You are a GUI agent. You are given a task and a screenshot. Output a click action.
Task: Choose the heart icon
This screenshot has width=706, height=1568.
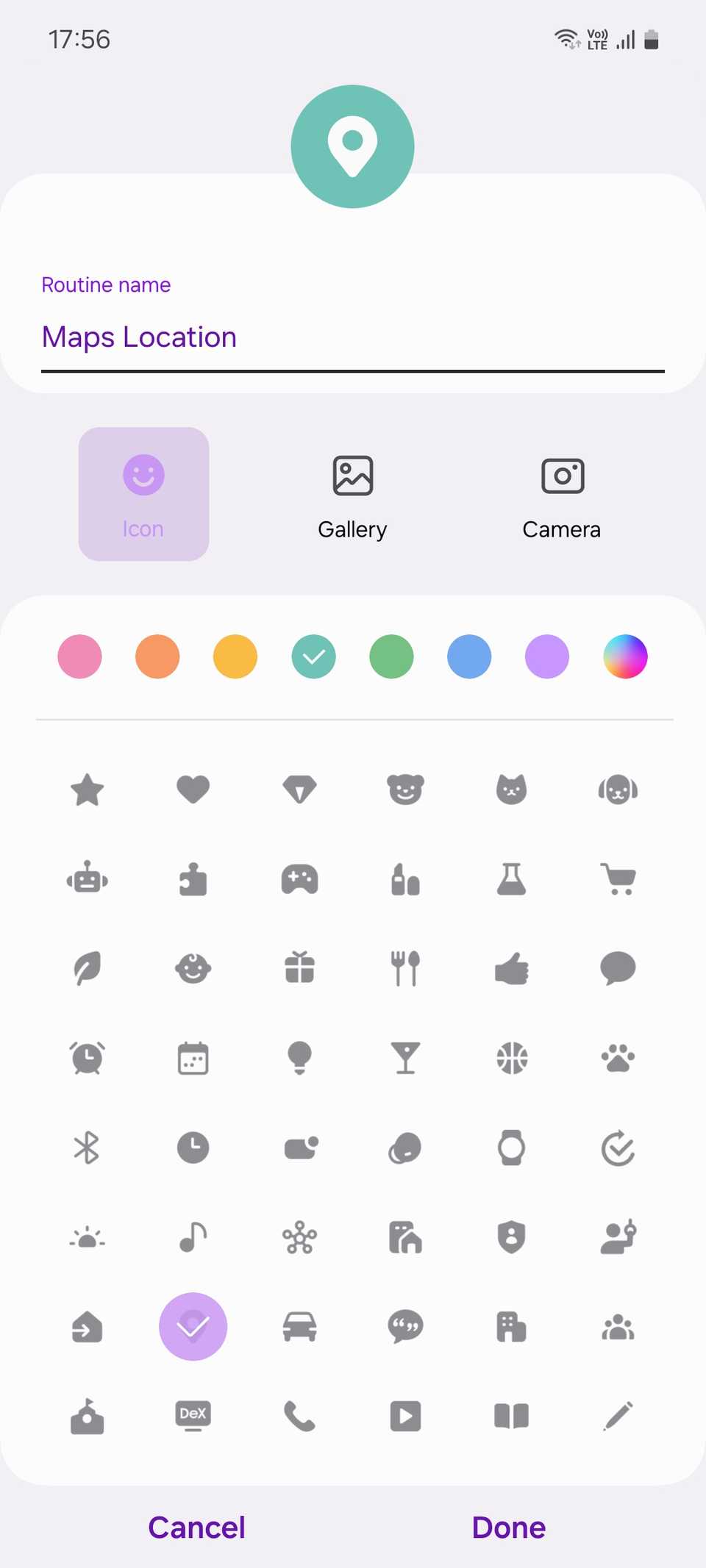(x=193, y=790)
